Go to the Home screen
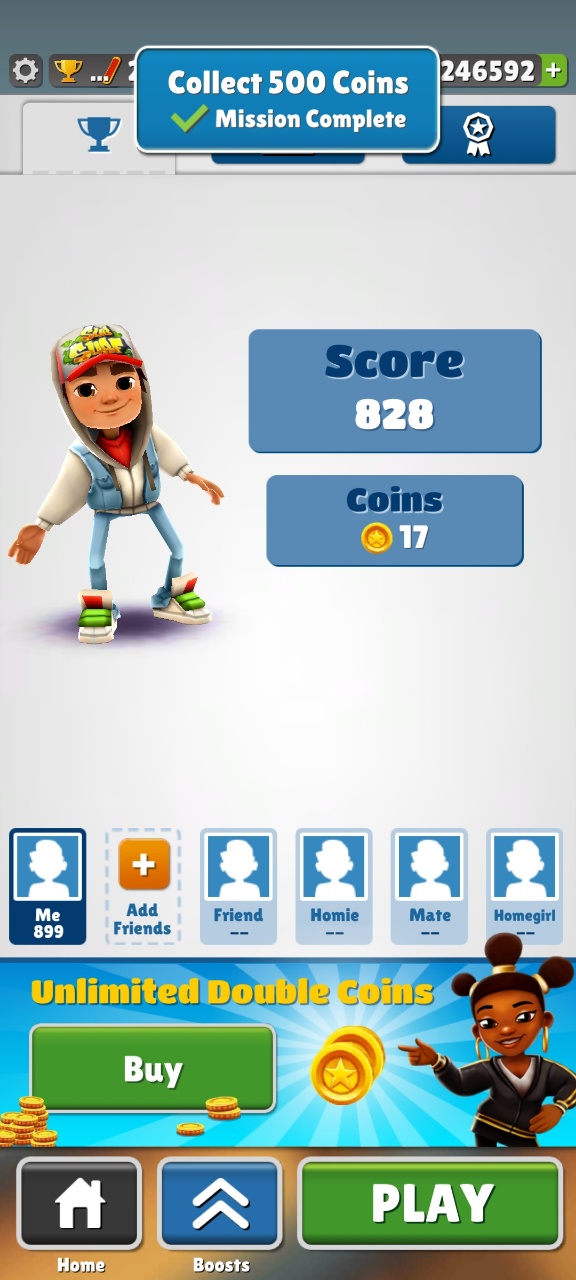Viewport: 576px width, 1280px height. (80, 1205)
